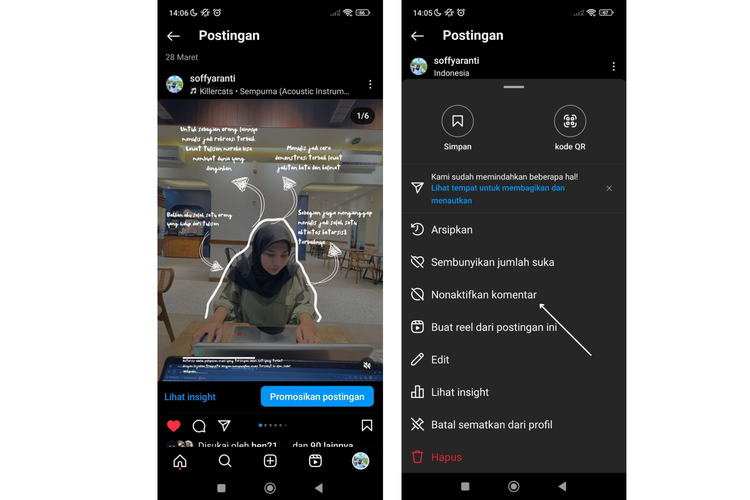750x500 pixels.
Task: Create new post with plus icon
Action: coord(270,461)
